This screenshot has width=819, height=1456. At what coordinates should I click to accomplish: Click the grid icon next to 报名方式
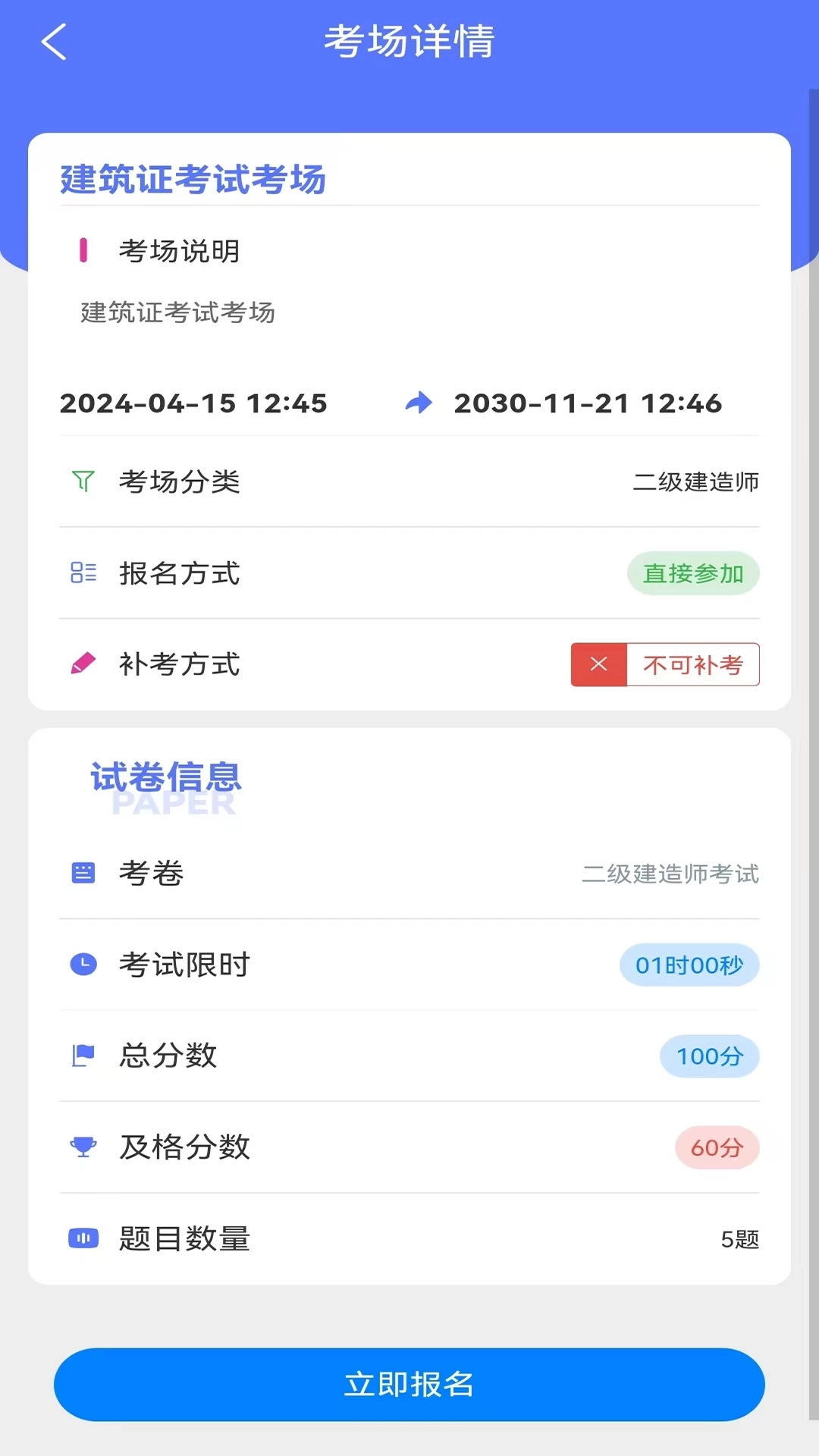83,573
